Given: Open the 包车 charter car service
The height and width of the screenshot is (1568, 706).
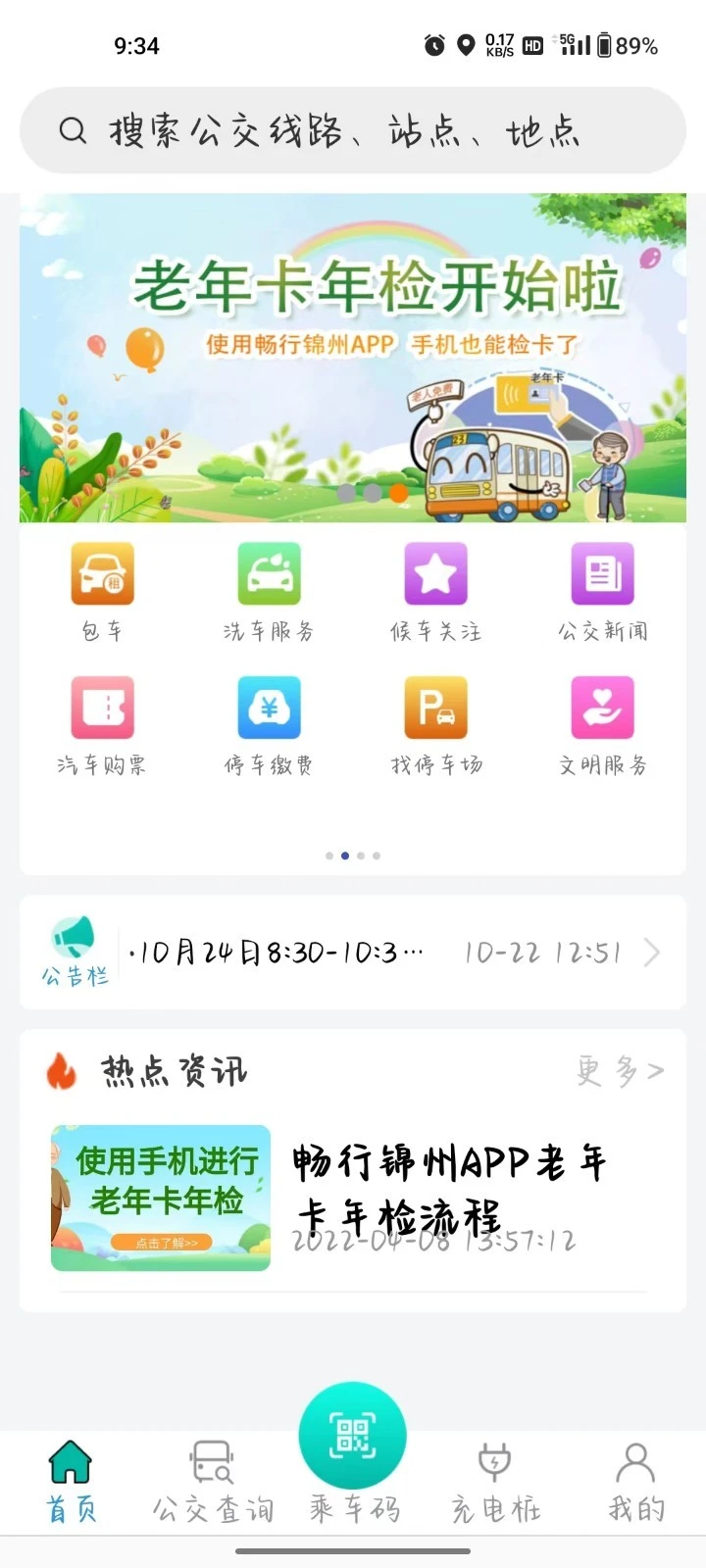Looking at the screenshot, I should (x=101, y=588).
